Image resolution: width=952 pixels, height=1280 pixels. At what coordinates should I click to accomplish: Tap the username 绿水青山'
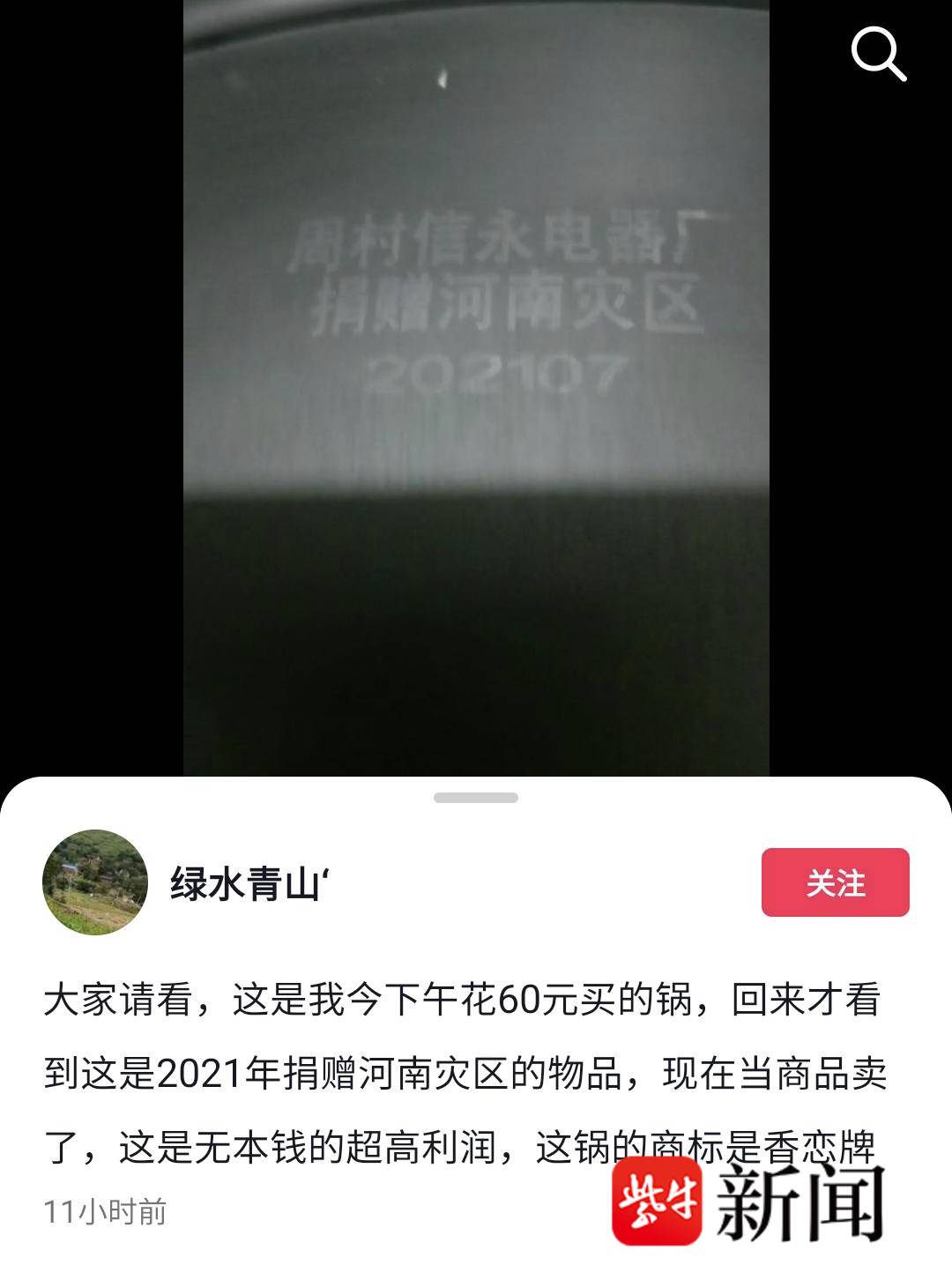(250, 884)
